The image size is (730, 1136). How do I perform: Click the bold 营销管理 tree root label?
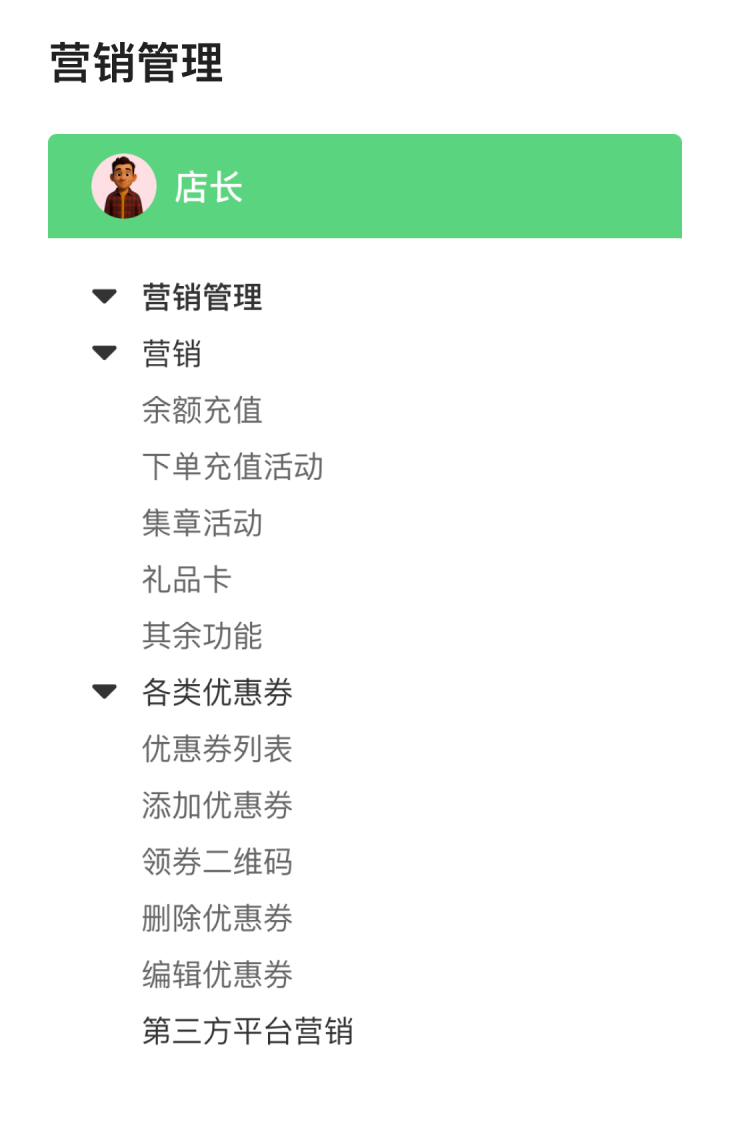pyautogui.click(x=201, y=297)
